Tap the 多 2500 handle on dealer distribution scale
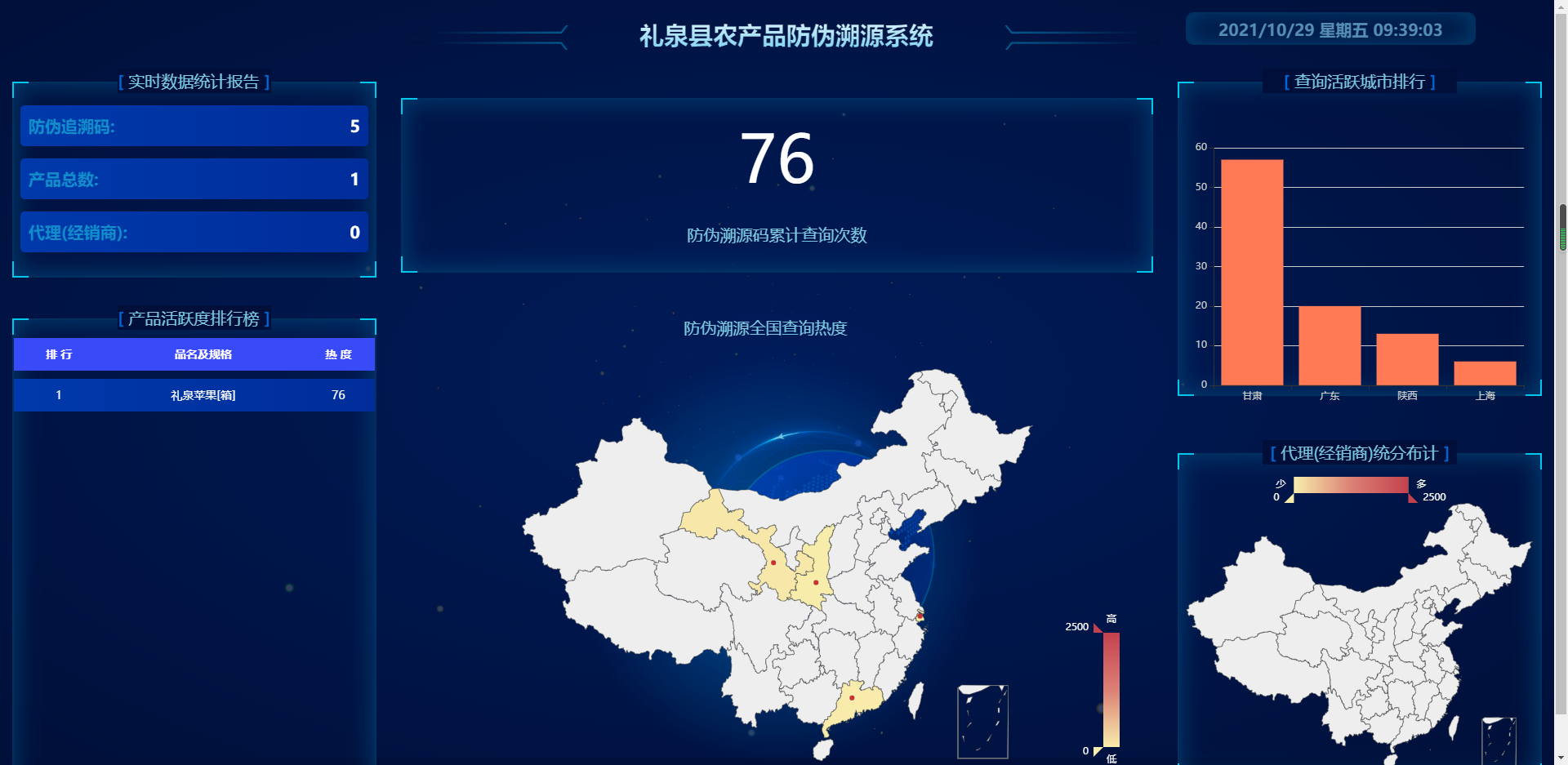The width and height of the screenshot is (1568, 765). (1413, 498)
